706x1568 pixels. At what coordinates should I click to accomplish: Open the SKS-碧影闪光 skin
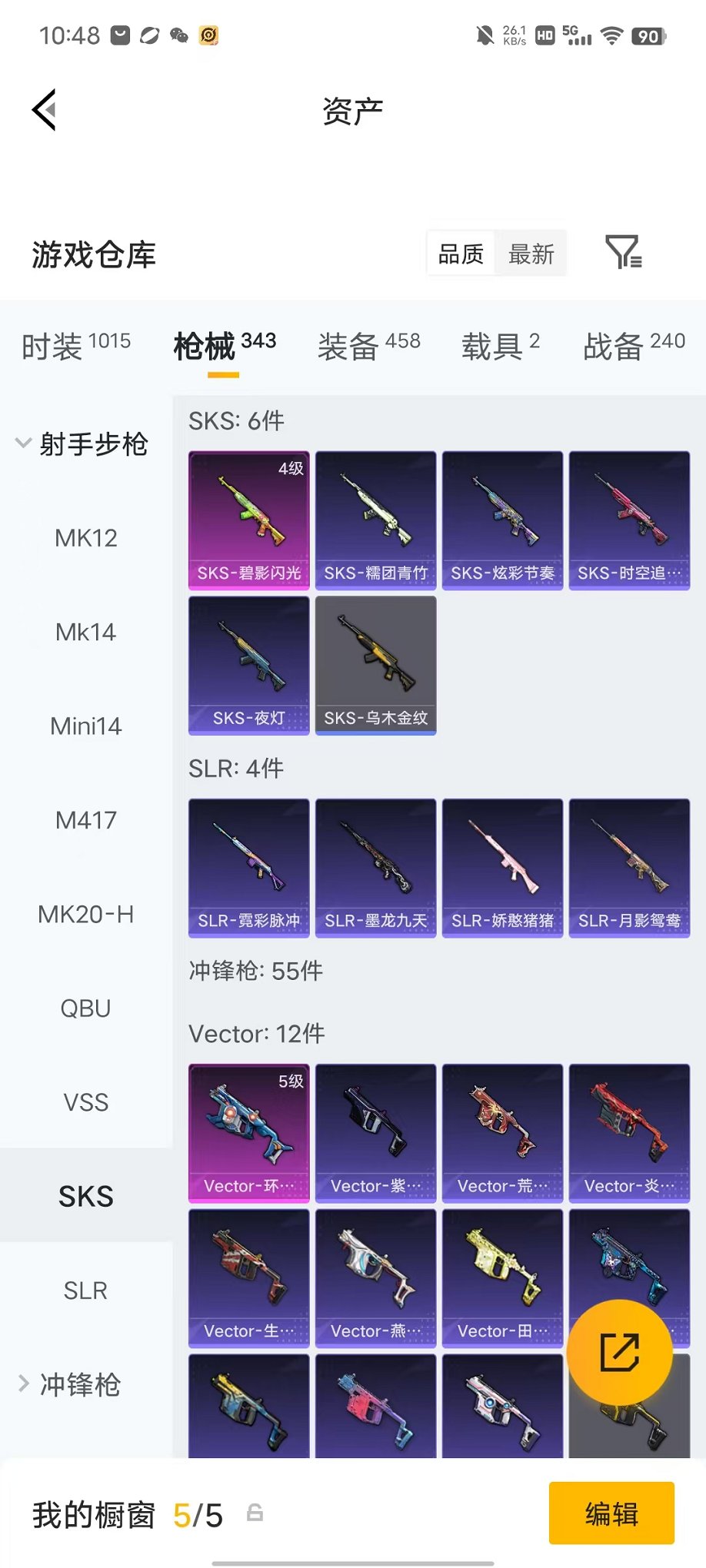[249, 520]
